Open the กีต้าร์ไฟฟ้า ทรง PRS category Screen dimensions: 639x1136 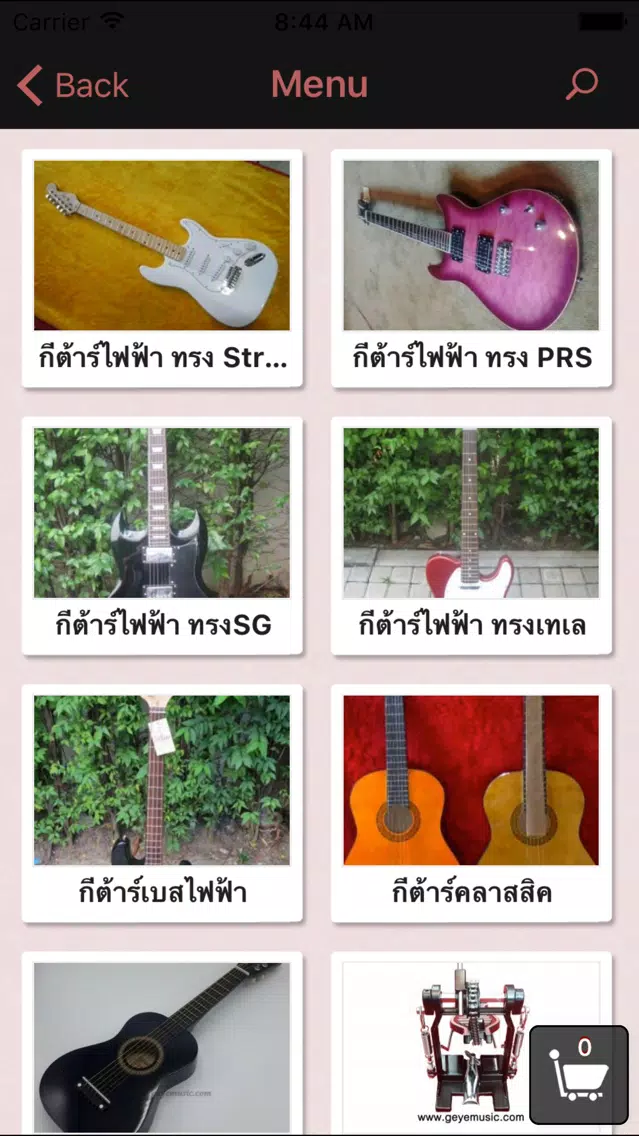click(472, 268)
